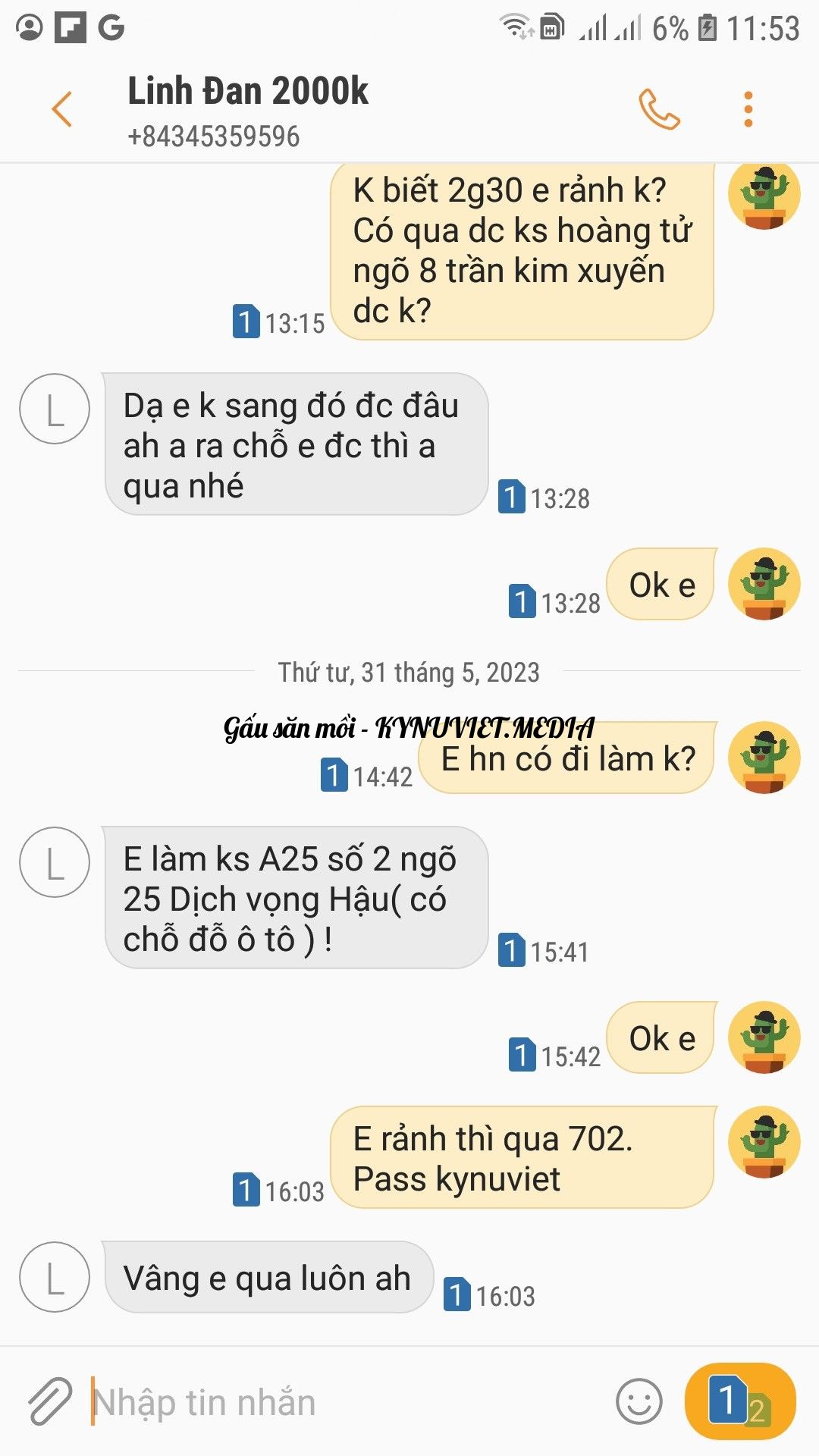Screen dimensions: 819x1456
Task: Go back to the message list
Action: (62, 109)
